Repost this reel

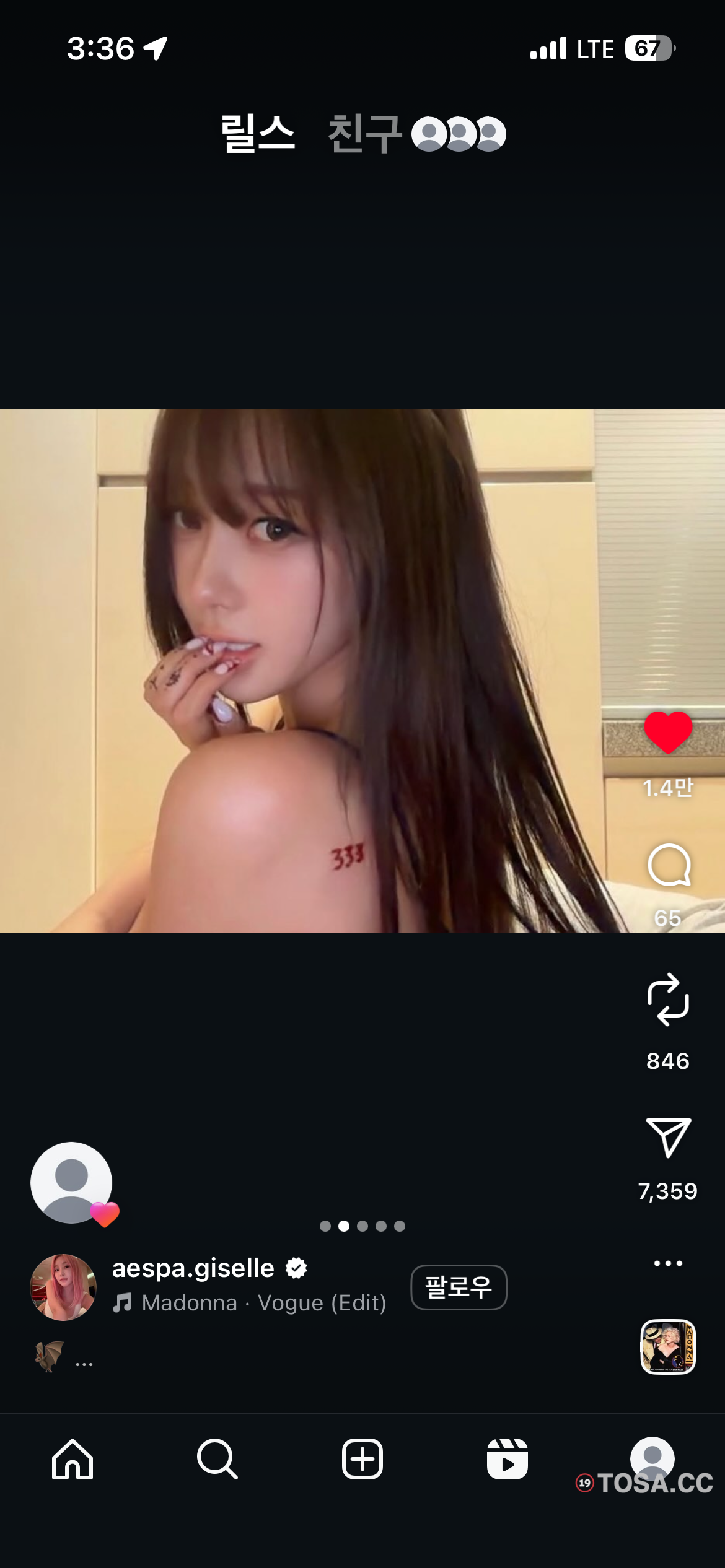coord(668,1000)
